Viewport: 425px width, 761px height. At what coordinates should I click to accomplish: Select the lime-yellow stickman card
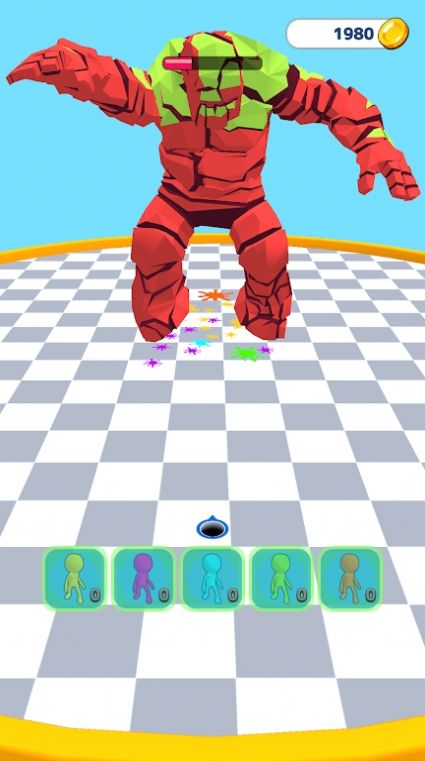(x=75, y=578)
